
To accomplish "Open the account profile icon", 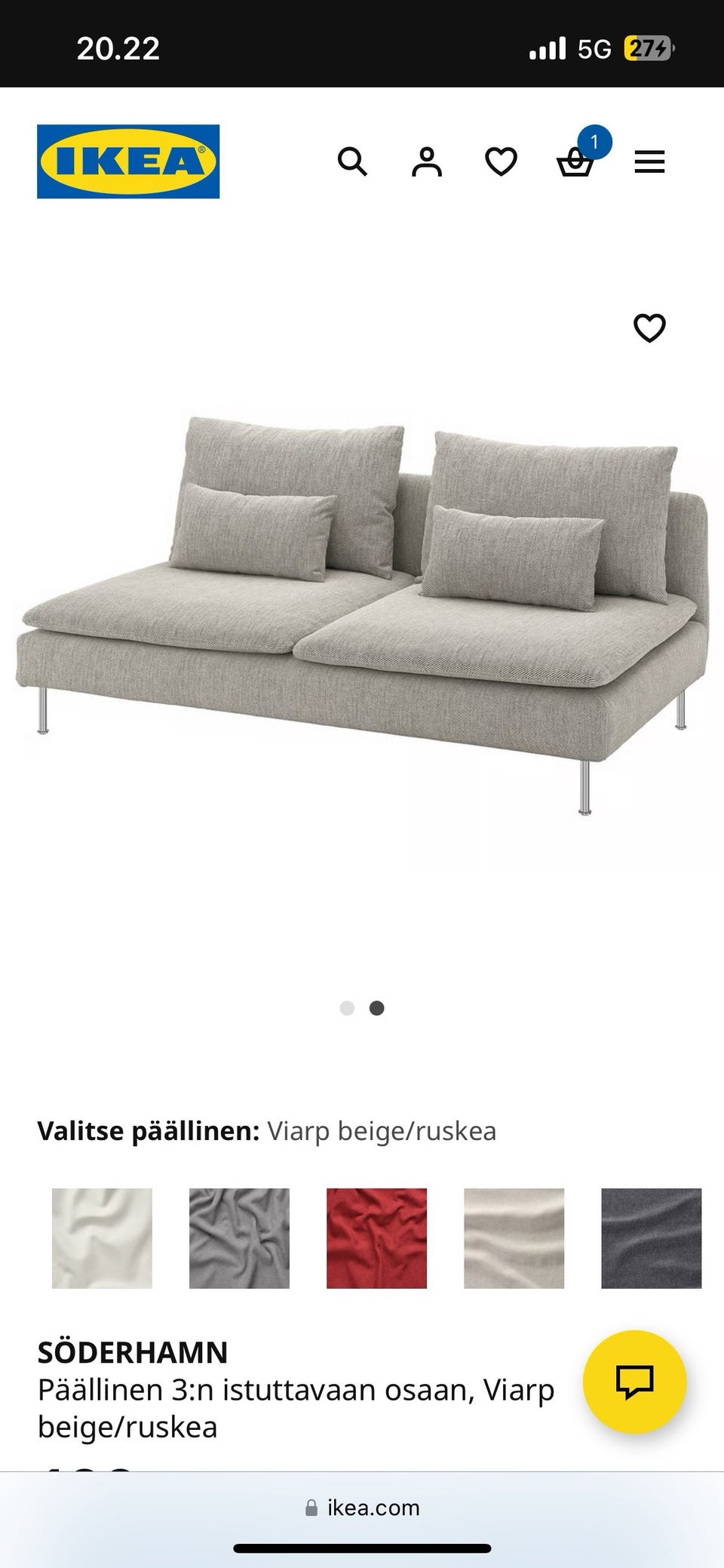I will (426, 161).
